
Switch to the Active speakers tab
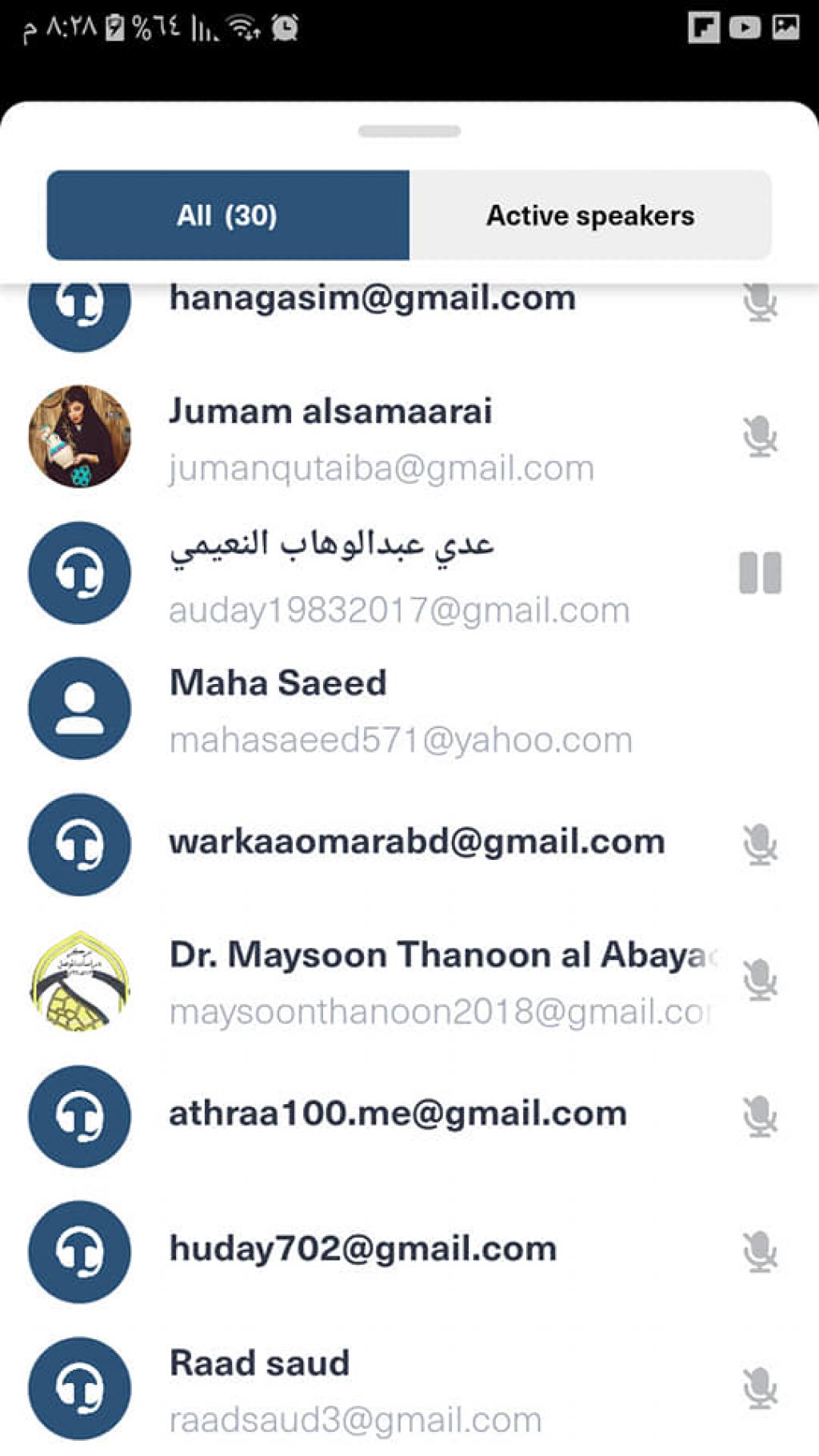[x=590, y=215]
